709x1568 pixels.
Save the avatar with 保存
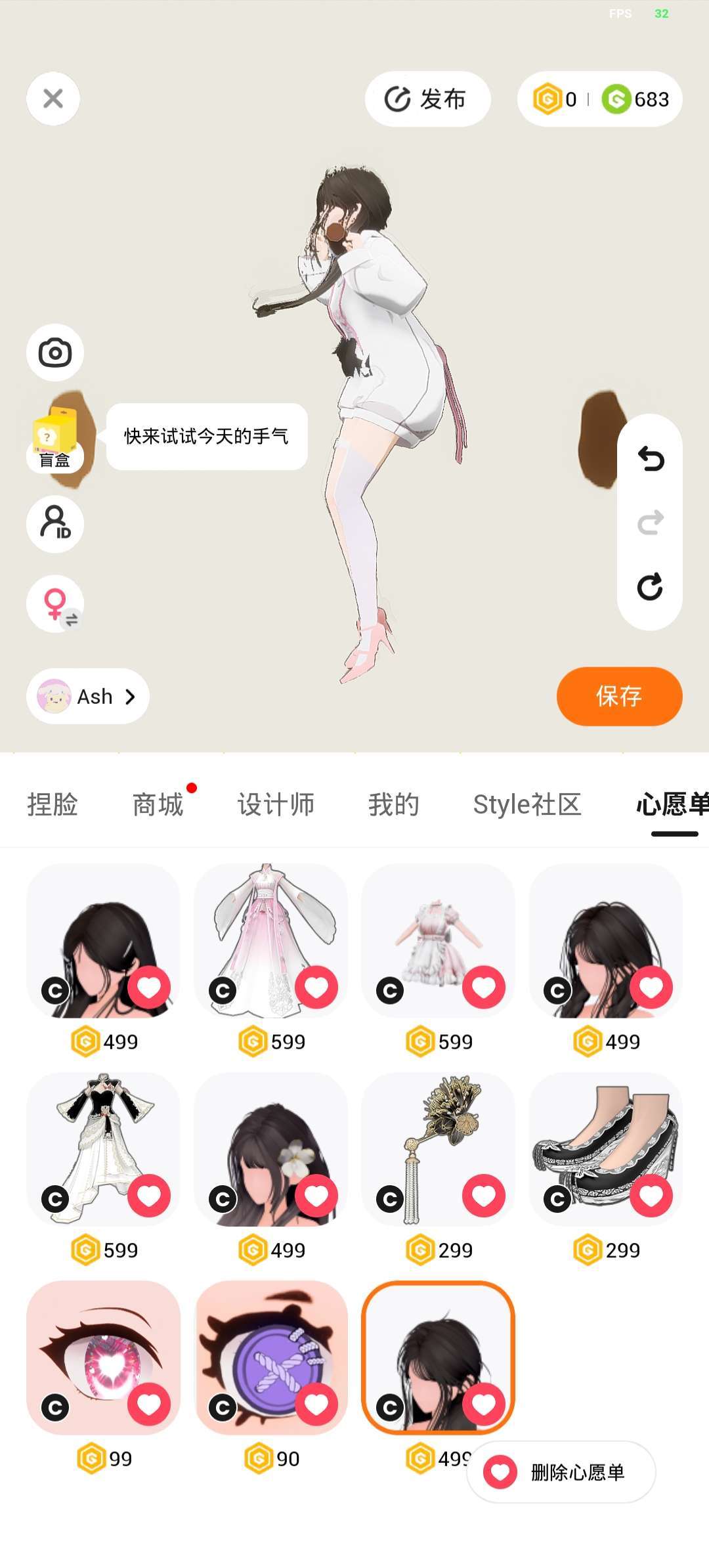click(x=618, y=696)
